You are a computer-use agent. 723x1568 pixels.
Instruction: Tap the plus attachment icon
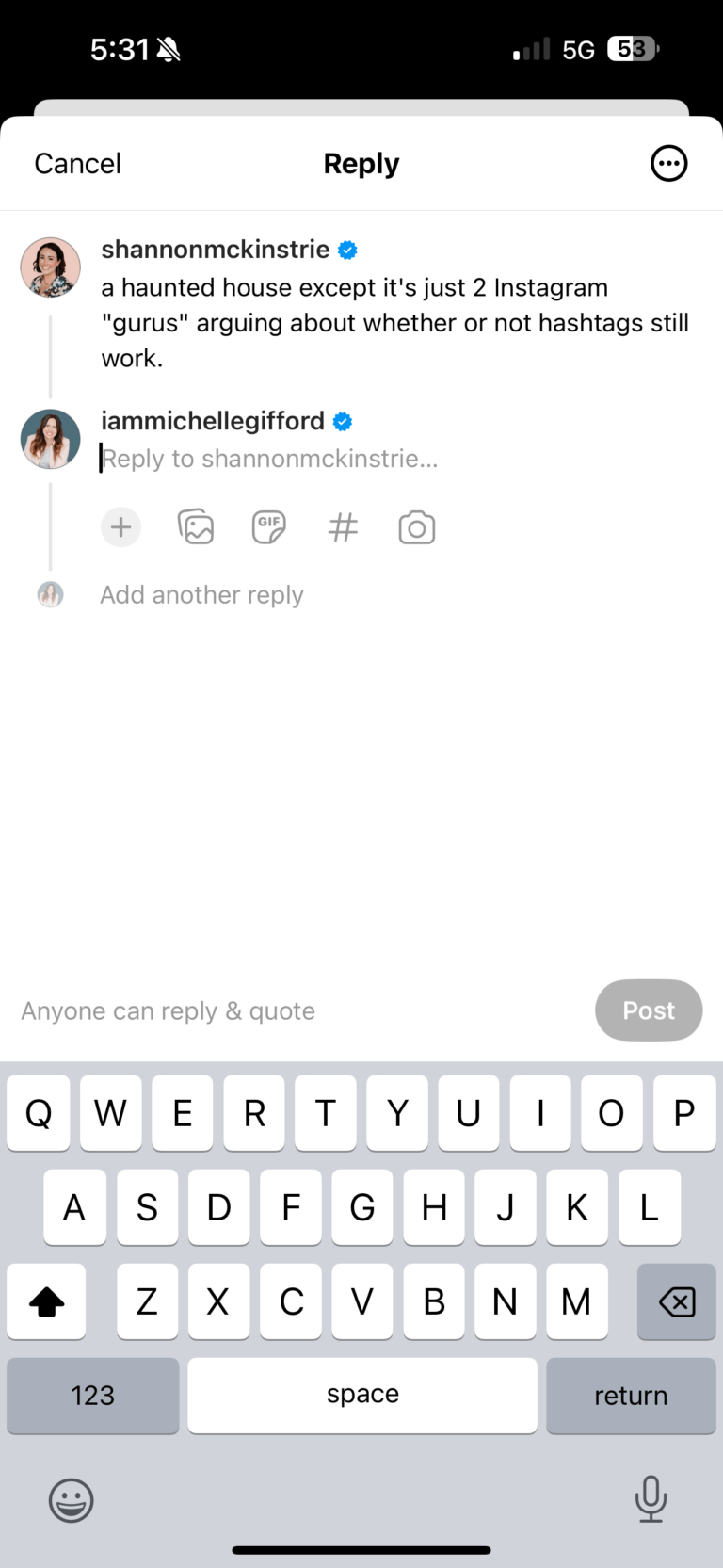pos(120,527)
